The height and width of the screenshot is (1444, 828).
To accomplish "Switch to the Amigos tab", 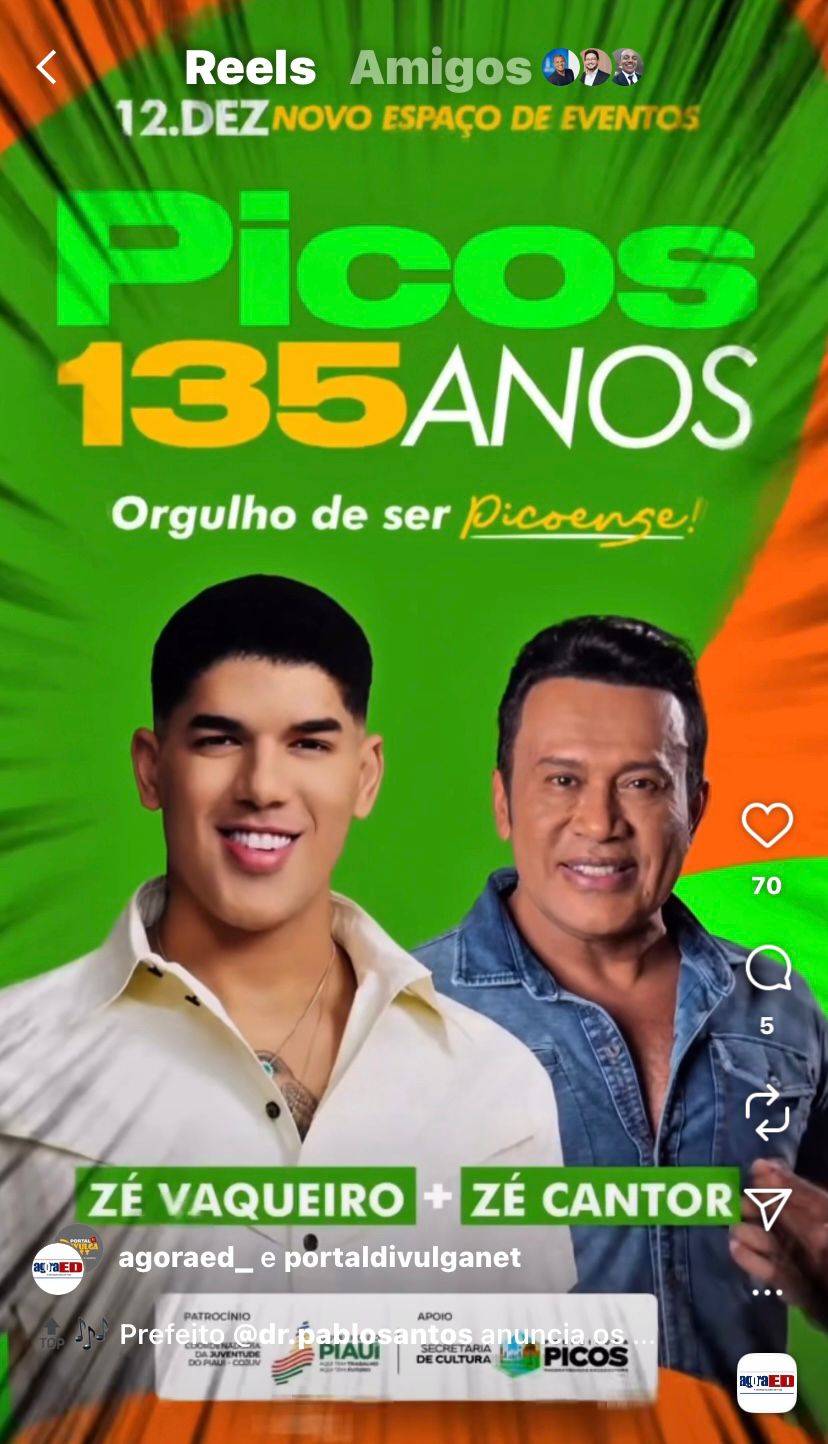I will [x=441, y=68].
